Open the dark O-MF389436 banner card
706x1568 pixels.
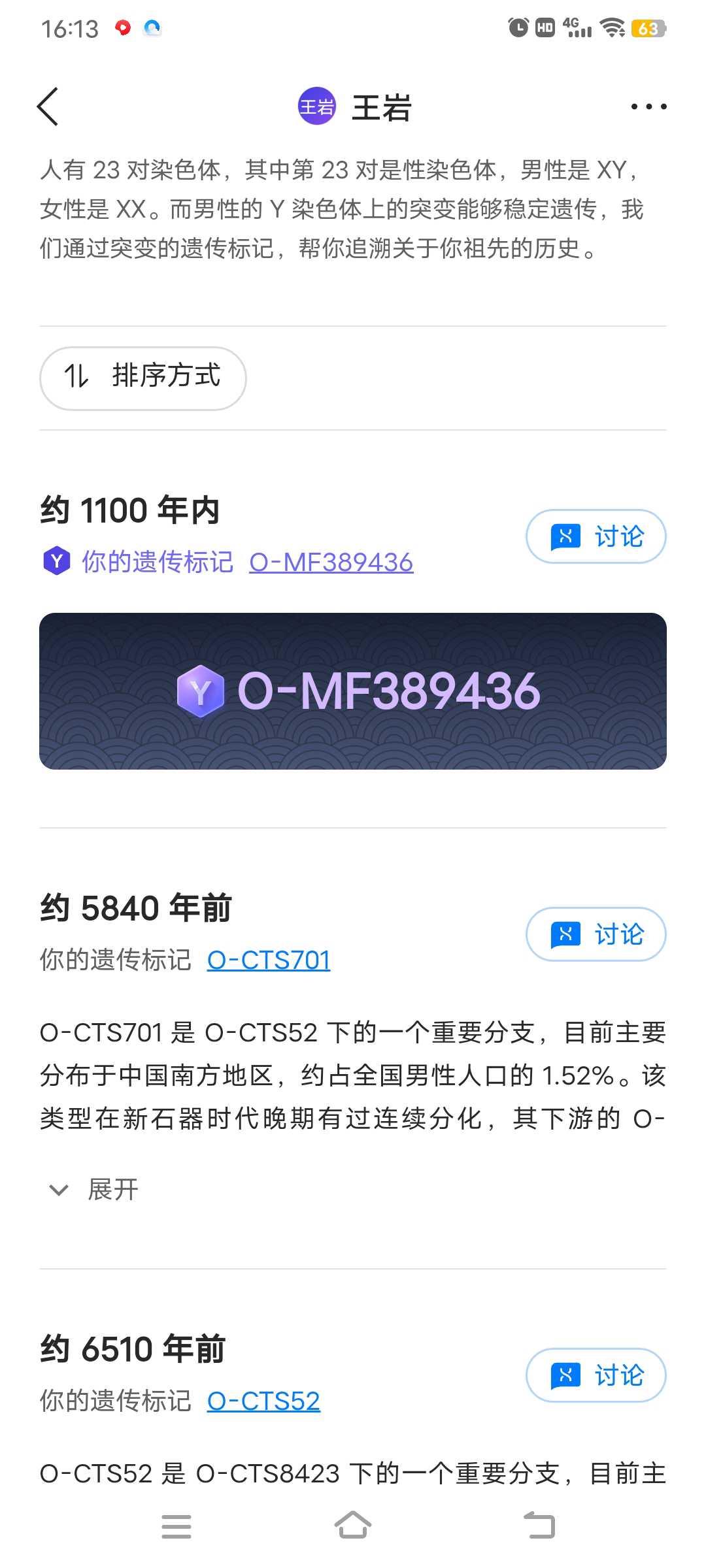click(353, 691)
